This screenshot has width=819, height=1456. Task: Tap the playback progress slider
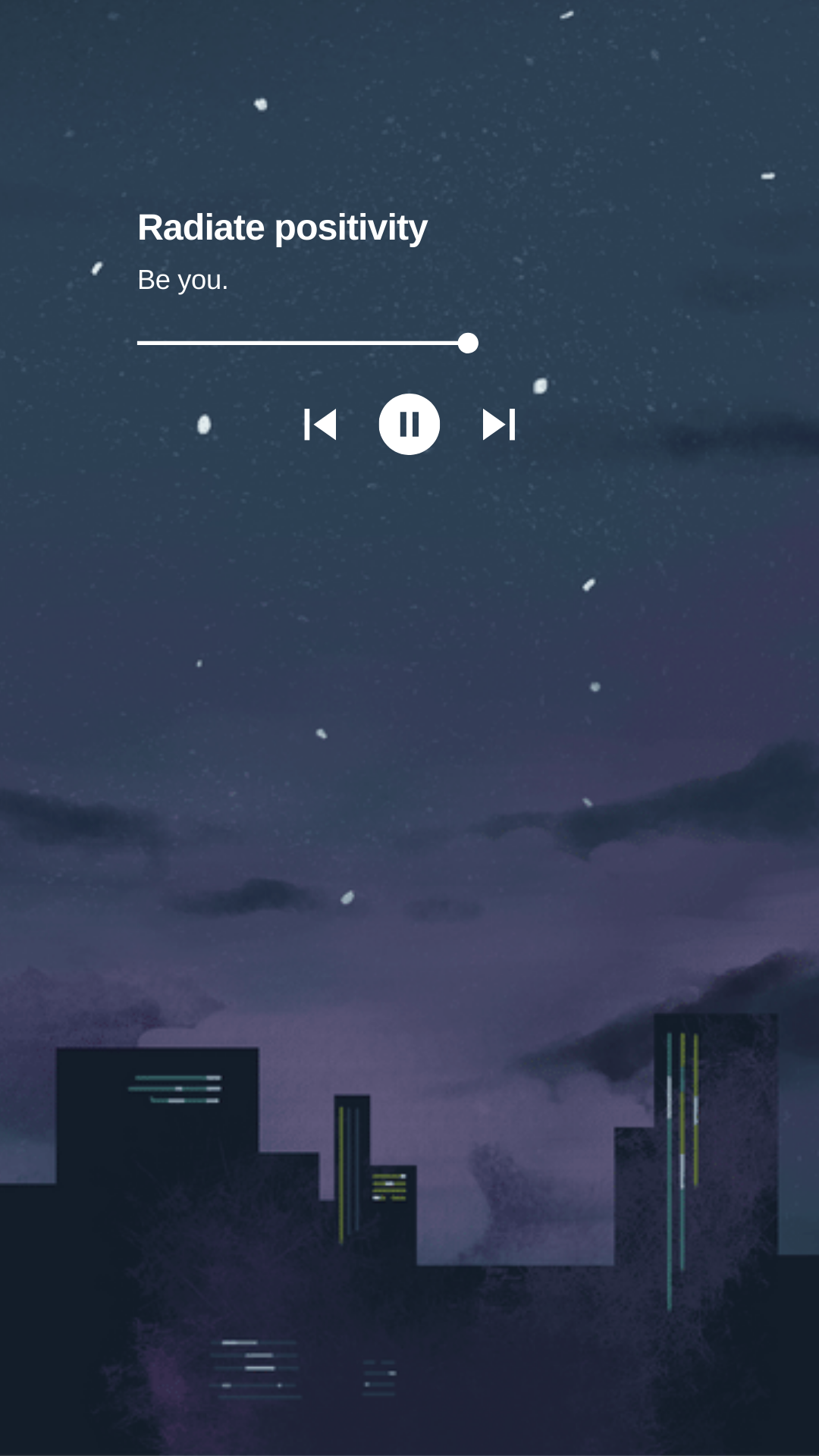(308, 343)
